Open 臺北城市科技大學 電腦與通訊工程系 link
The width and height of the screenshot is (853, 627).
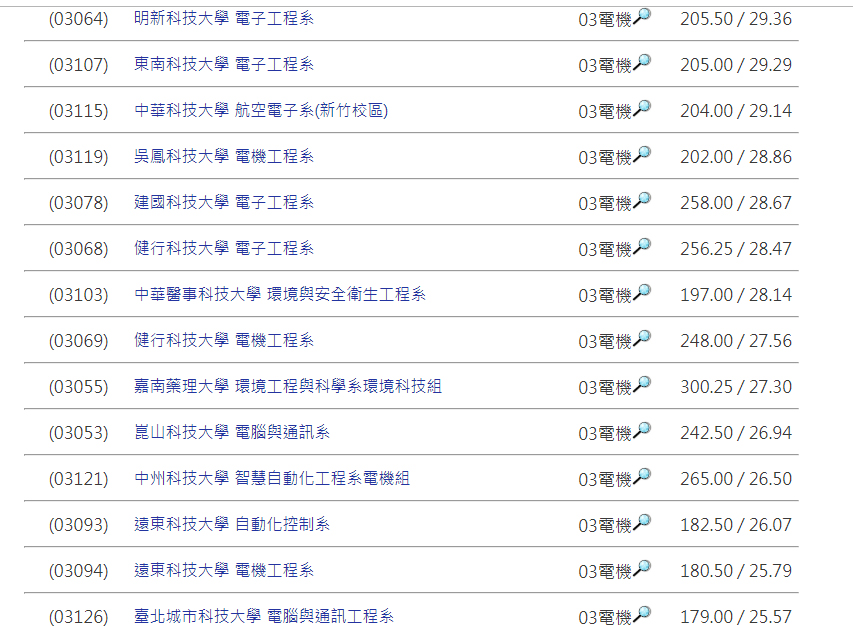click(x=264, y=617)
